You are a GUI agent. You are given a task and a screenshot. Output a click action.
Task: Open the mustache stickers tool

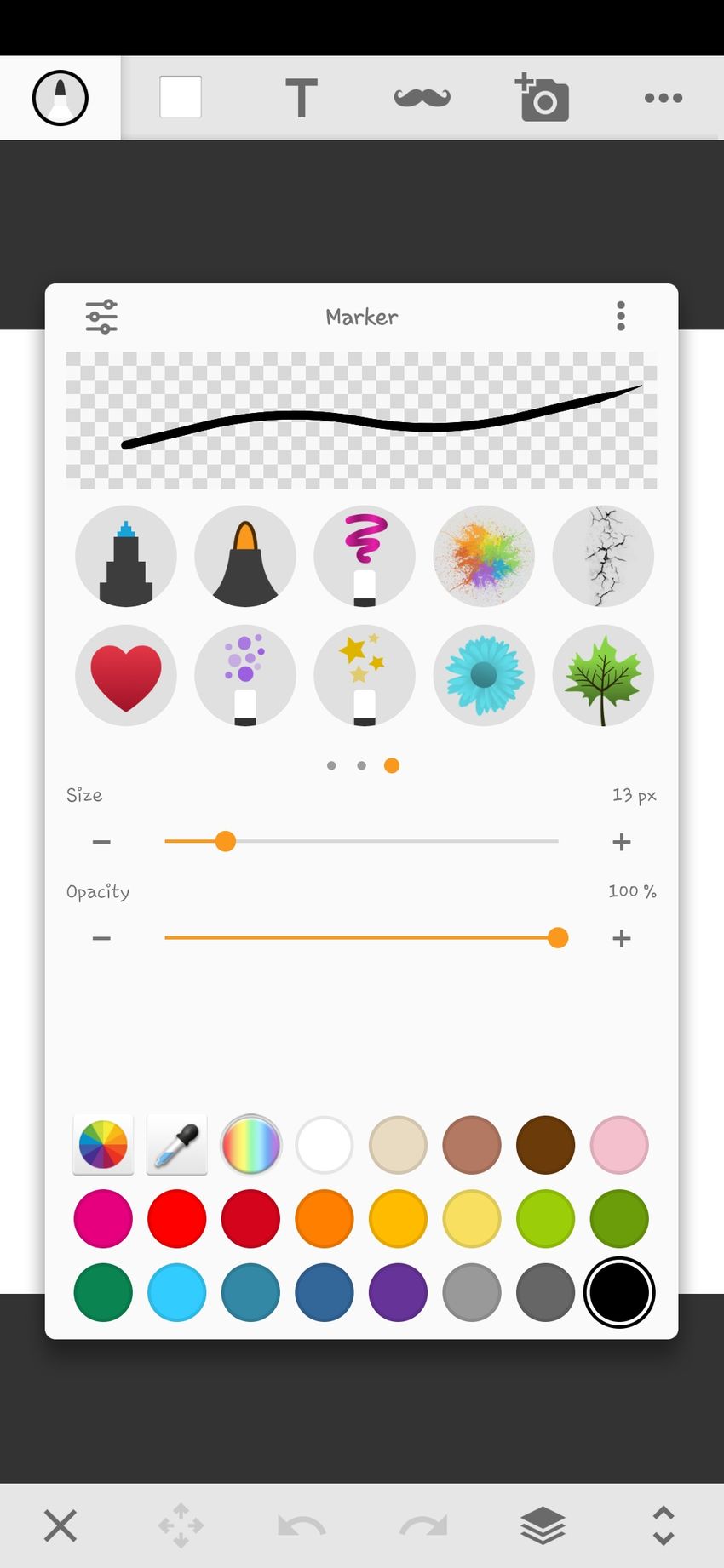click(x=422, y=98)
